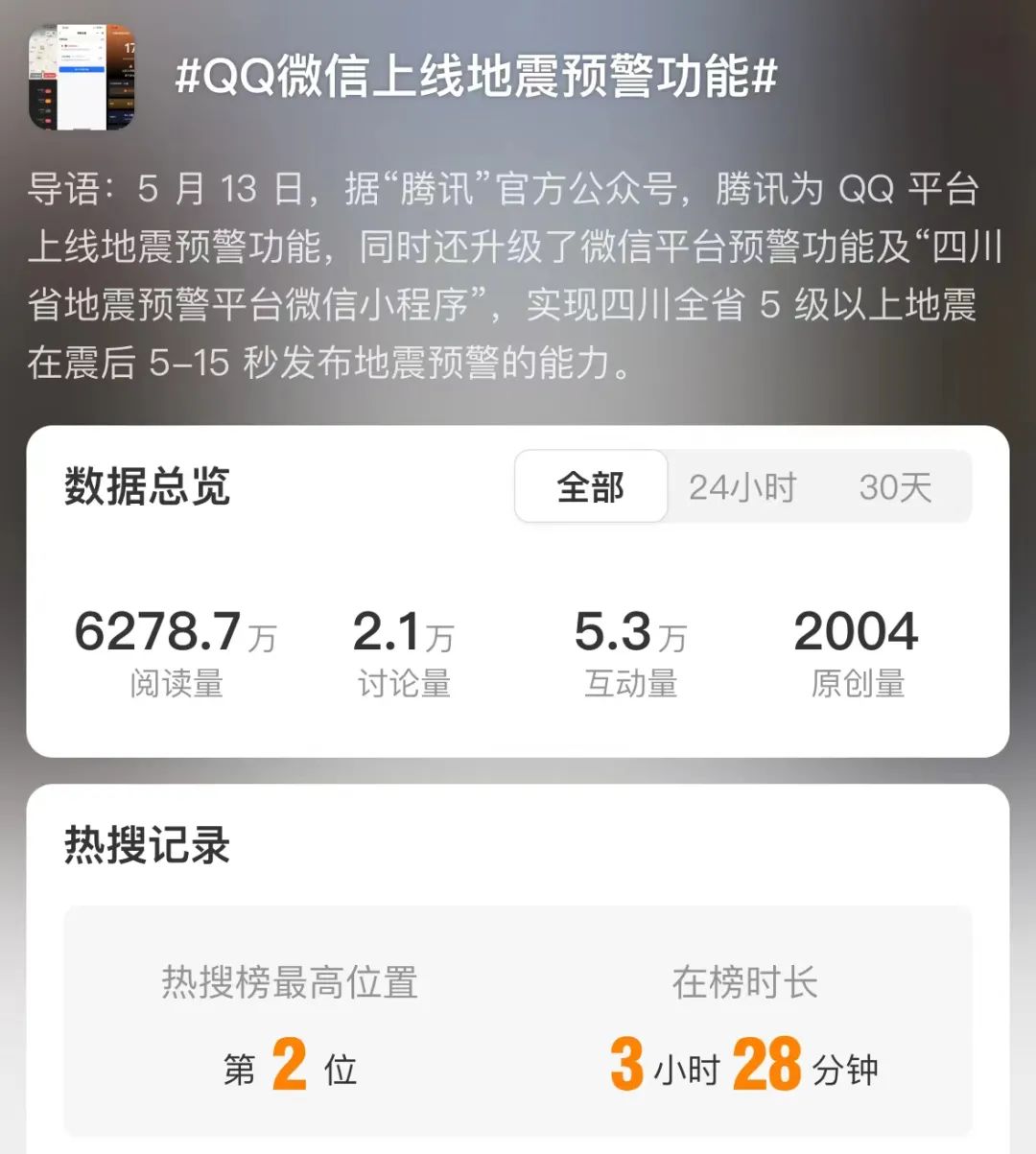The height and width of the screenshot is (1154, 1036).
Task: Select the 全部 data range tab
Action: tap(591, 487)
